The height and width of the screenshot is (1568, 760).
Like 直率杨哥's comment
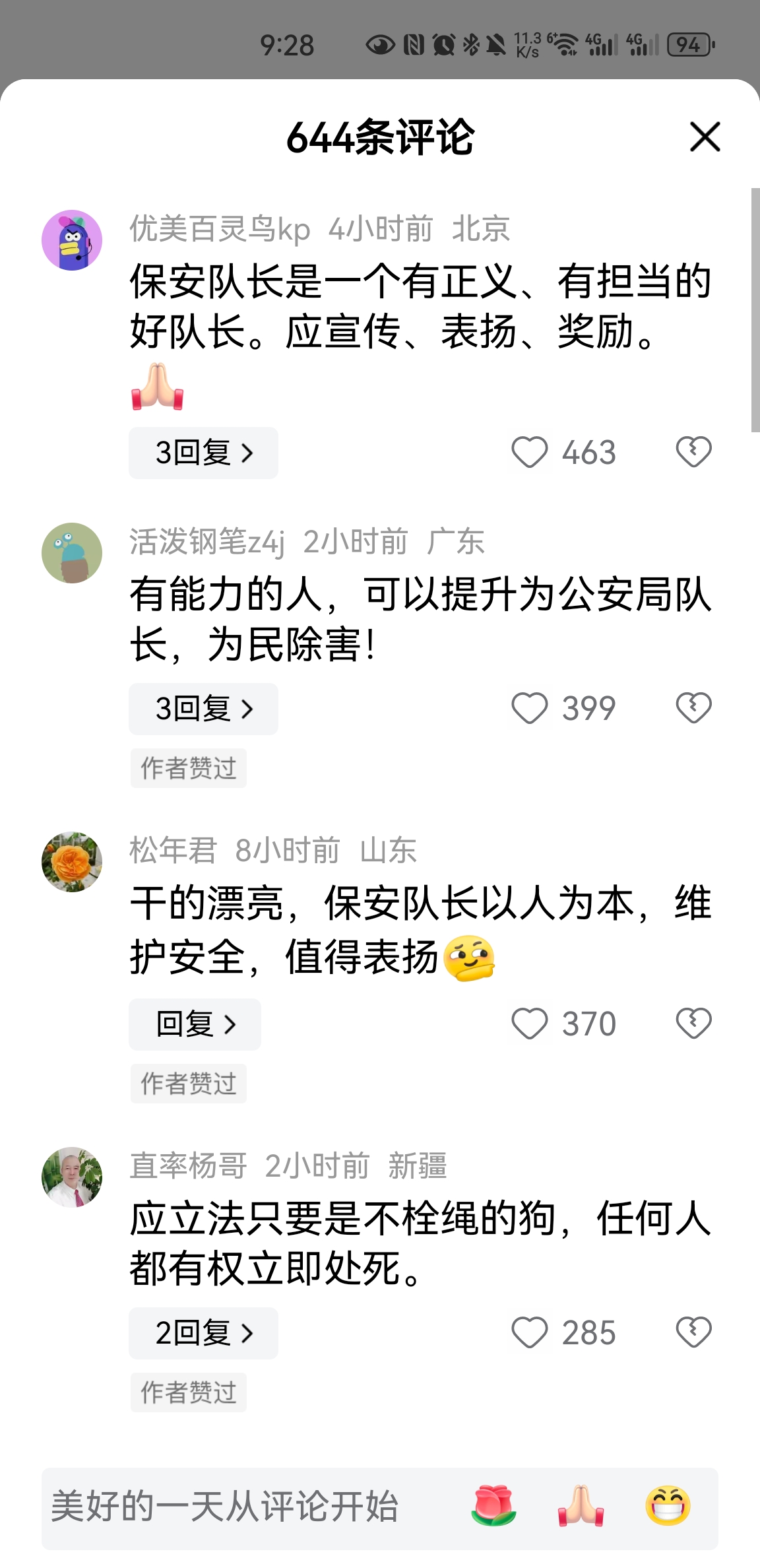[x=530, y=1333]
